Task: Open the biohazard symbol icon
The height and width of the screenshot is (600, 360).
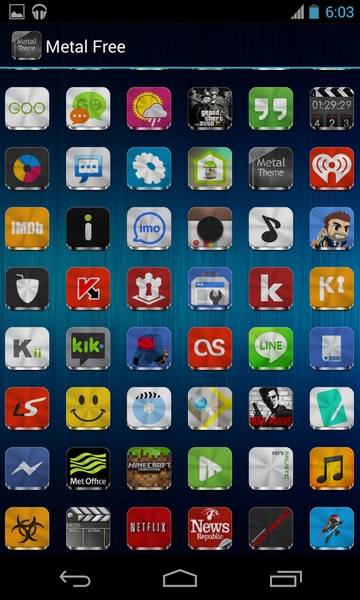Action: (27, 528)
